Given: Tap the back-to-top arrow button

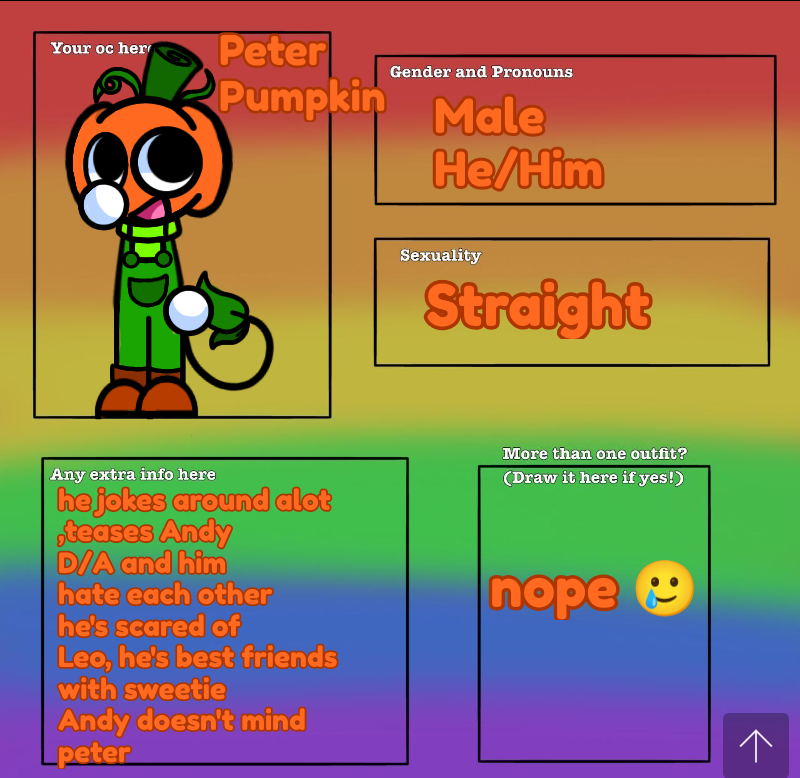Looking at the screenshot, I should tap(755, 745).
